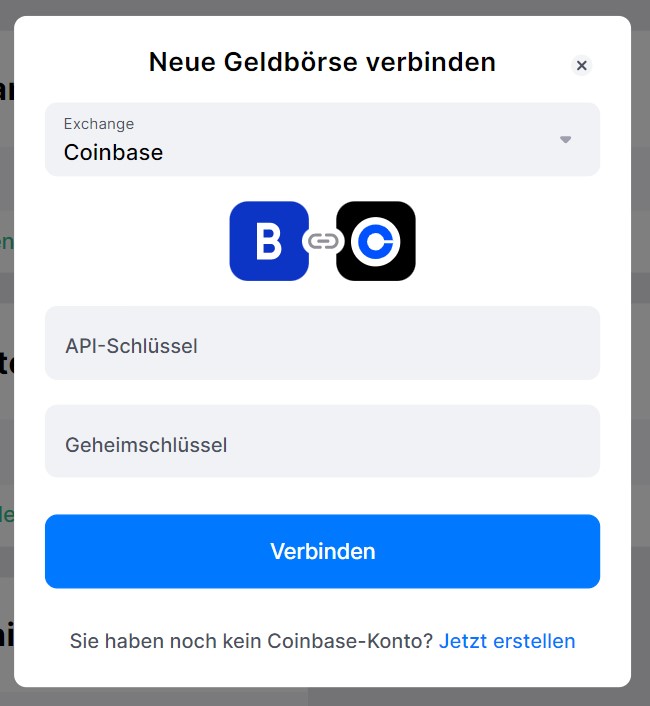Select the Geheimschlüssel text field
650x706 pixels.
[322, 441]
